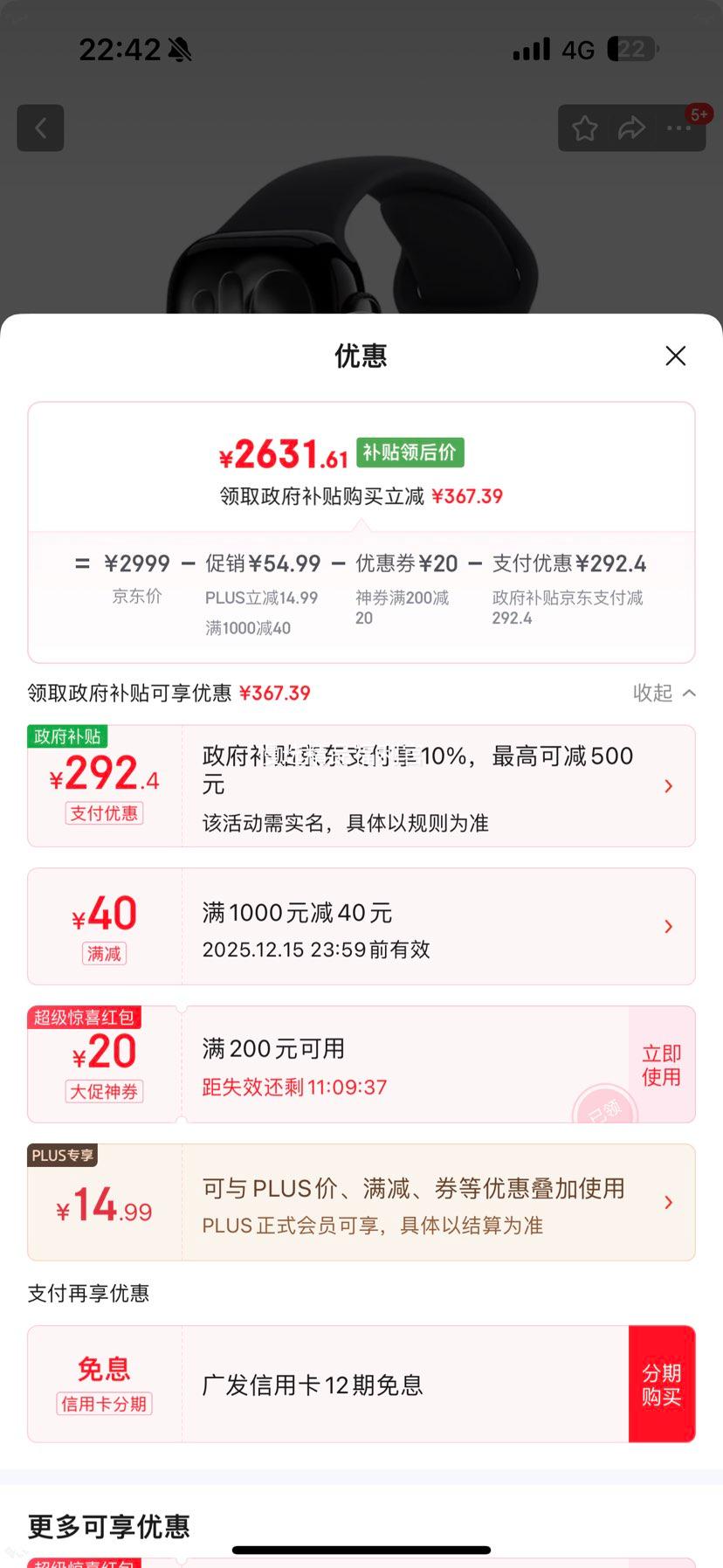Viewport: 723px width, 1568px height.
Task: Collapse the subsidy section via 收起 chevron
Action: [x=664, y=693]
